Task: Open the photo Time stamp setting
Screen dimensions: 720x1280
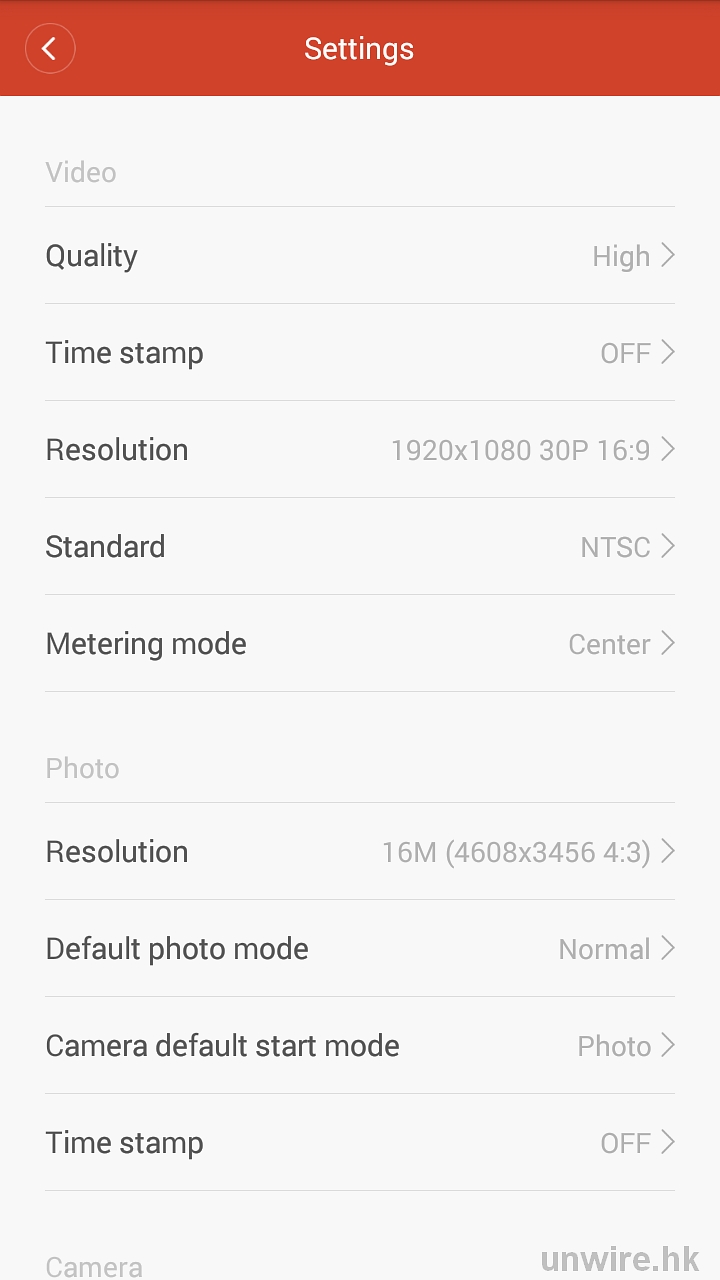Action: (360, 1143)
